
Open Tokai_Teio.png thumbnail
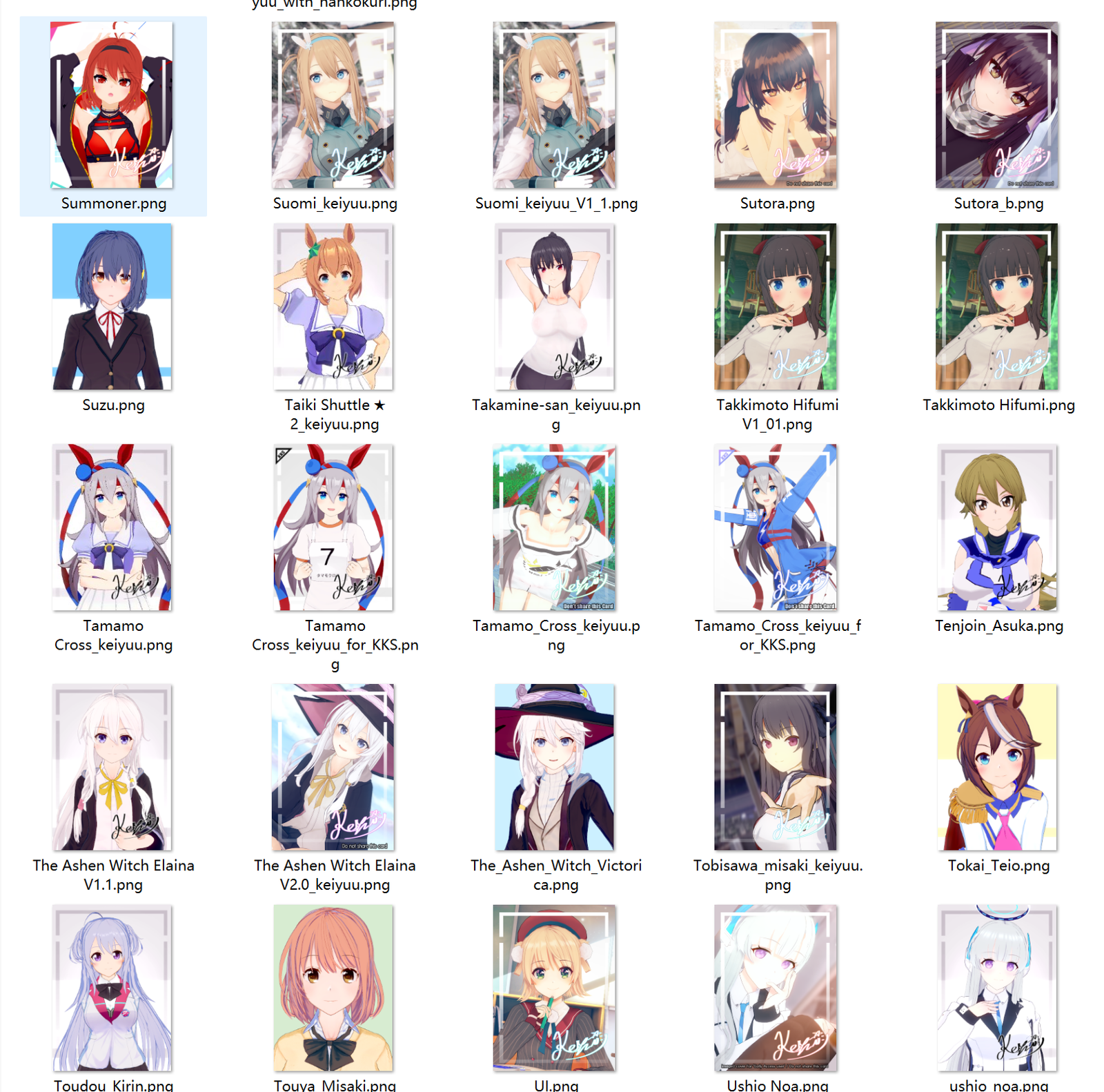998,767
